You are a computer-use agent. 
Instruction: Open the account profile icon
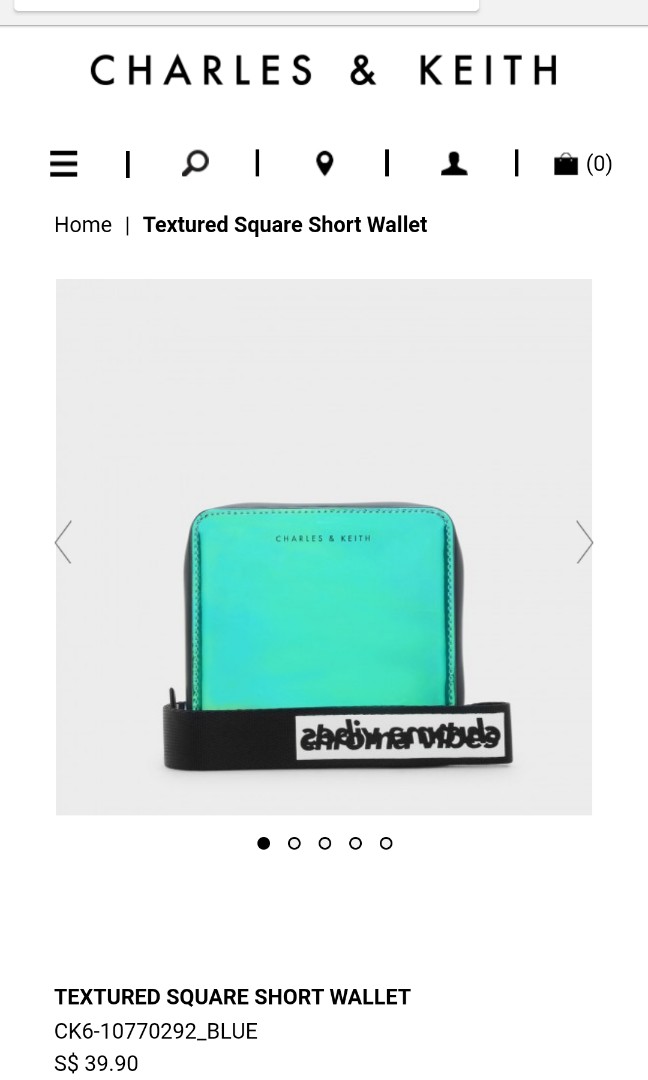(454, 163)
